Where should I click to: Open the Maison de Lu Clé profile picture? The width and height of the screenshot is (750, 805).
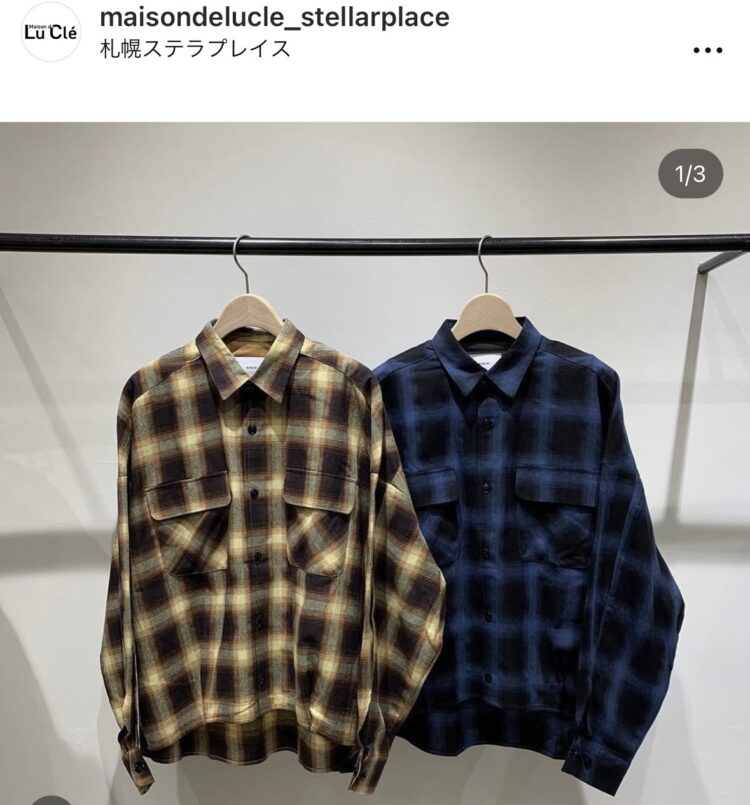[x=49, y=32]
